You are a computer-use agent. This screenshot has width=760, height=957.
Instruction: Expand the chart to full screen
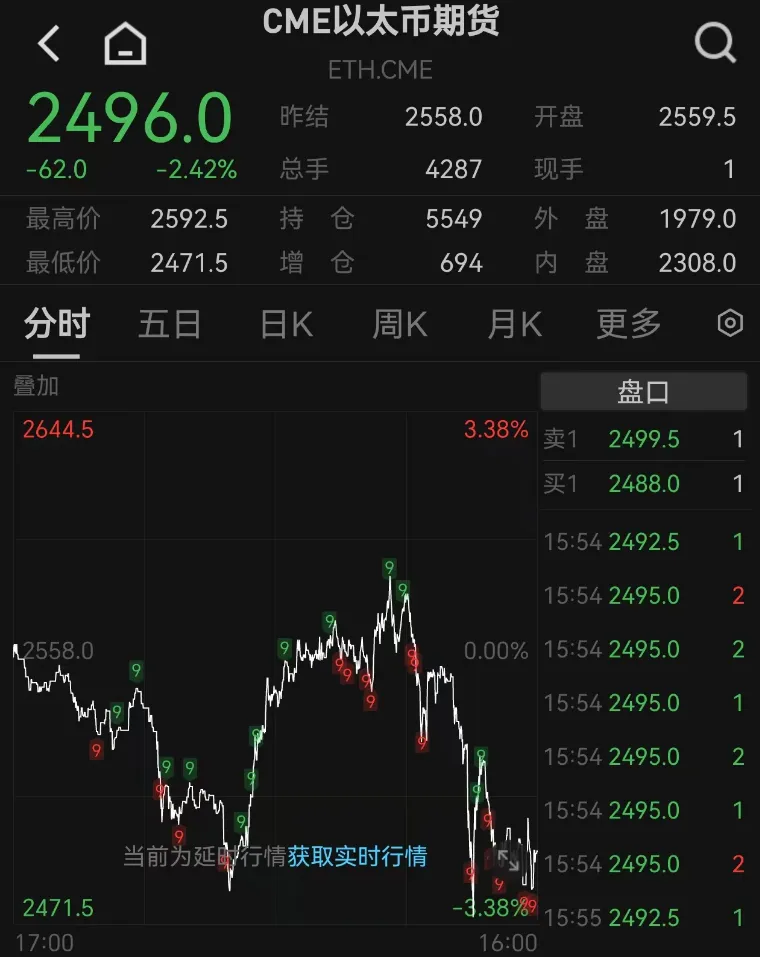(508, 860)
